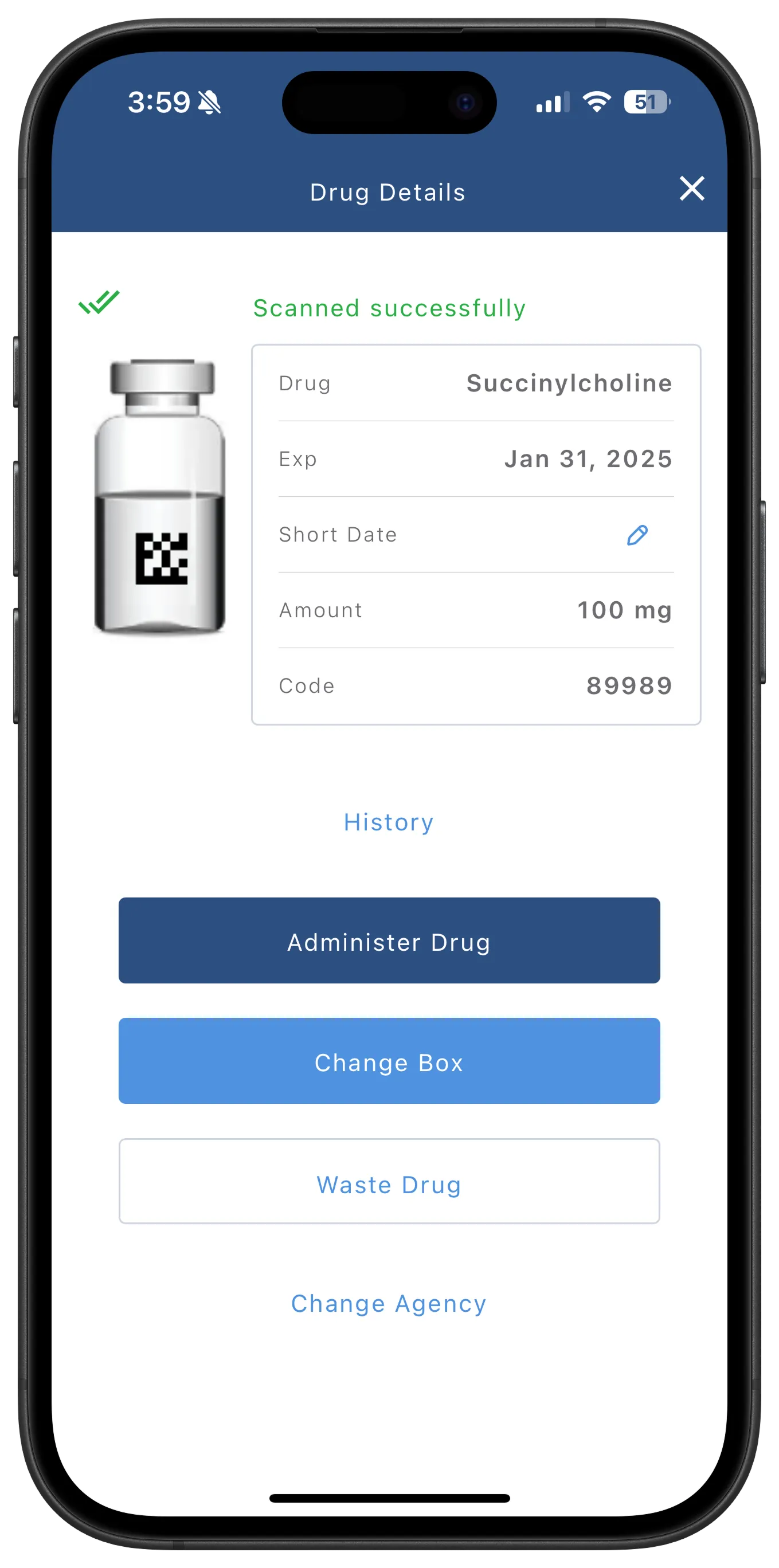The image size is (779, 1568).
Task: Open the drug History
Action: 389,822
